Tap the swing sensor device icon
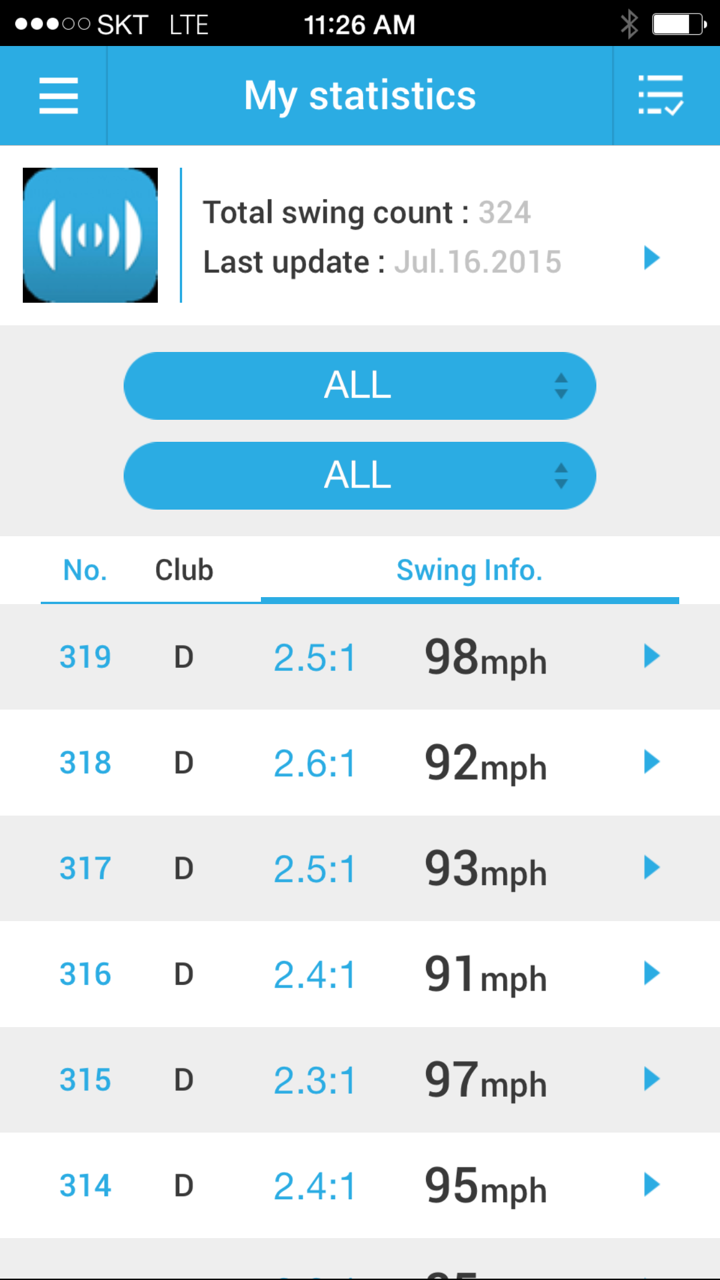Viewport: 720px width, 1280px height. tap(90, 235)
